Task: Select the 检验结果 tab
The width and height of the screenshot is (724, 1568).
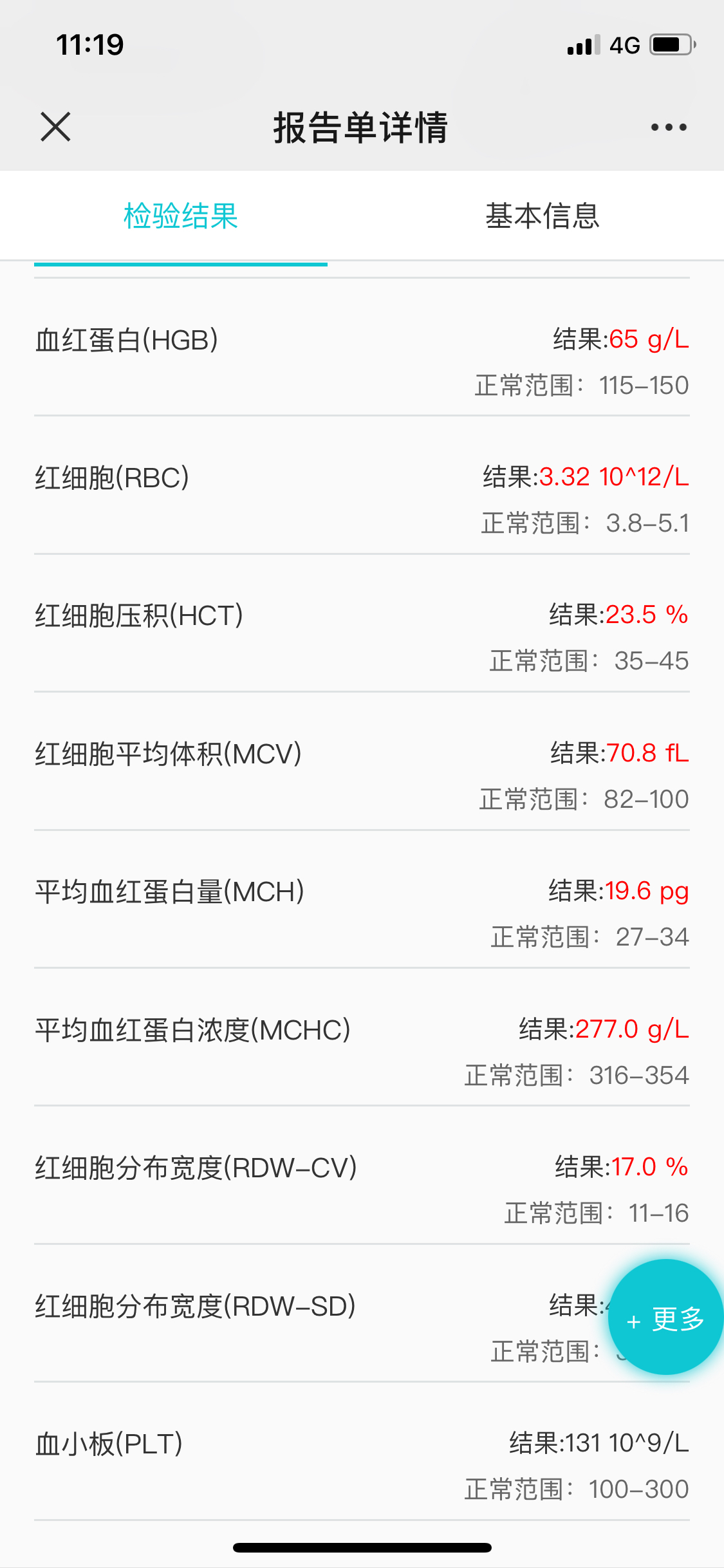Action: [181, 216]
